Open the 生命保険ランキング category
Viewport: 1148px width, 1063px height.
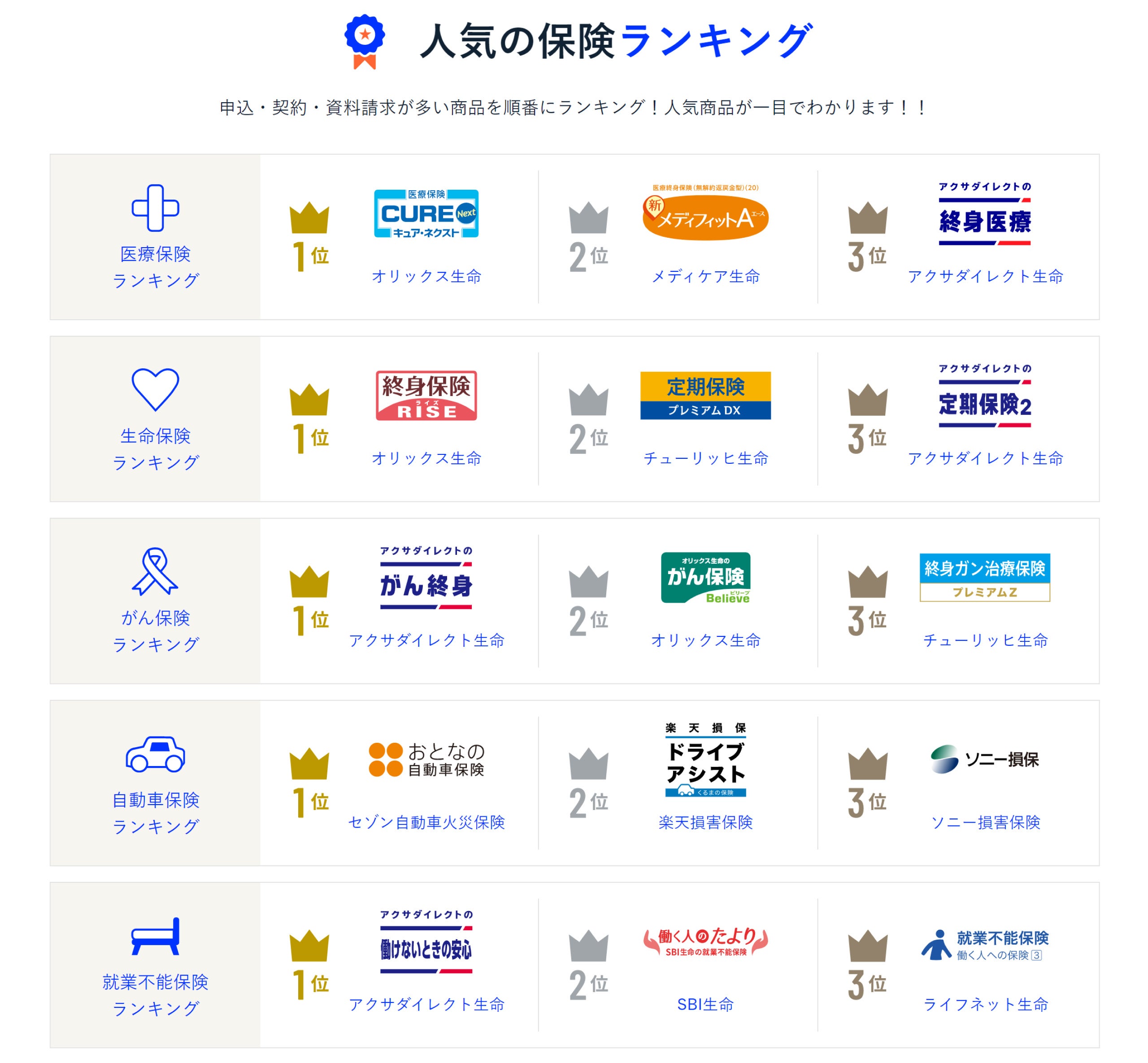tap(155, 419)
